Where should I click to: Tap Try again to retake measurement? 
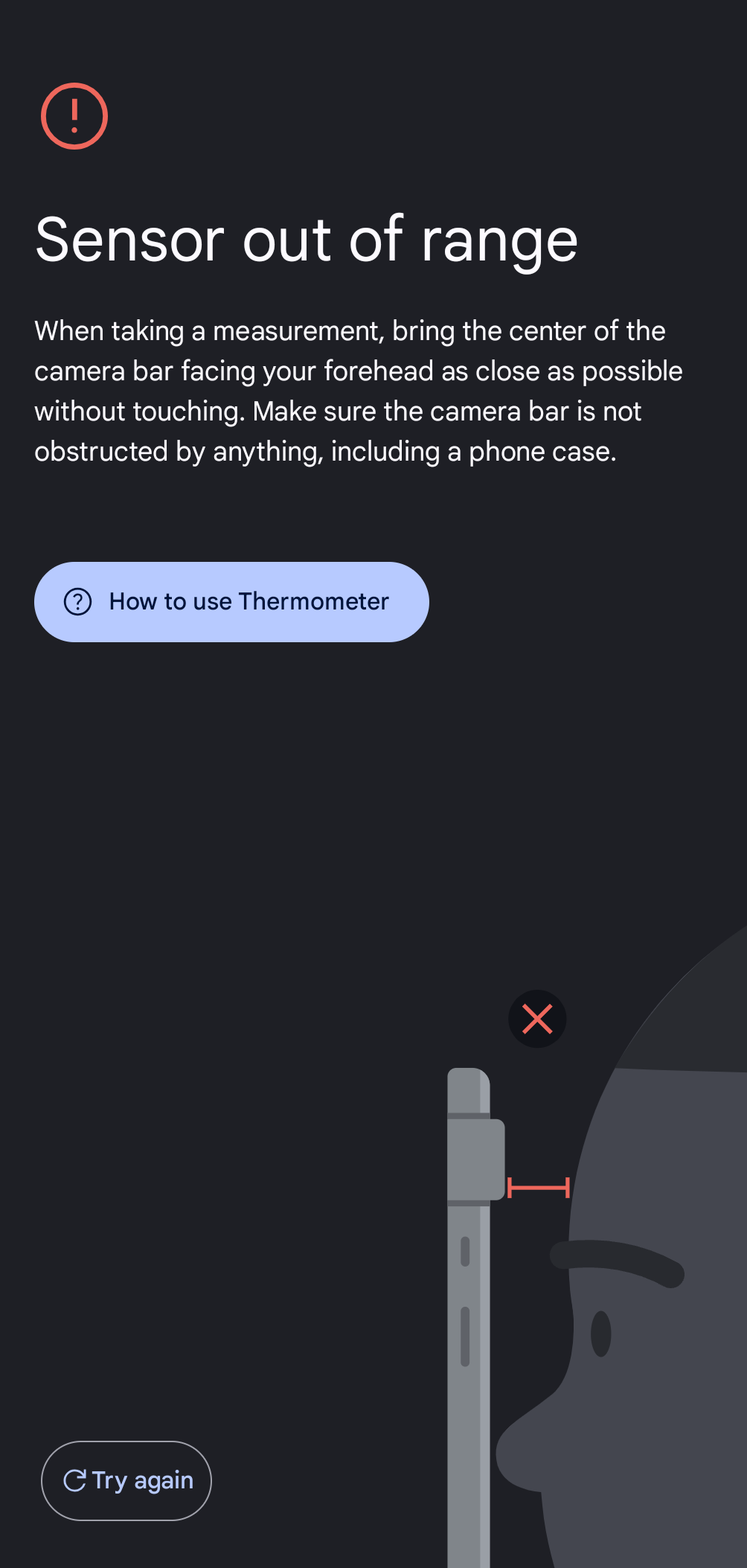(x=126, y=1481)
